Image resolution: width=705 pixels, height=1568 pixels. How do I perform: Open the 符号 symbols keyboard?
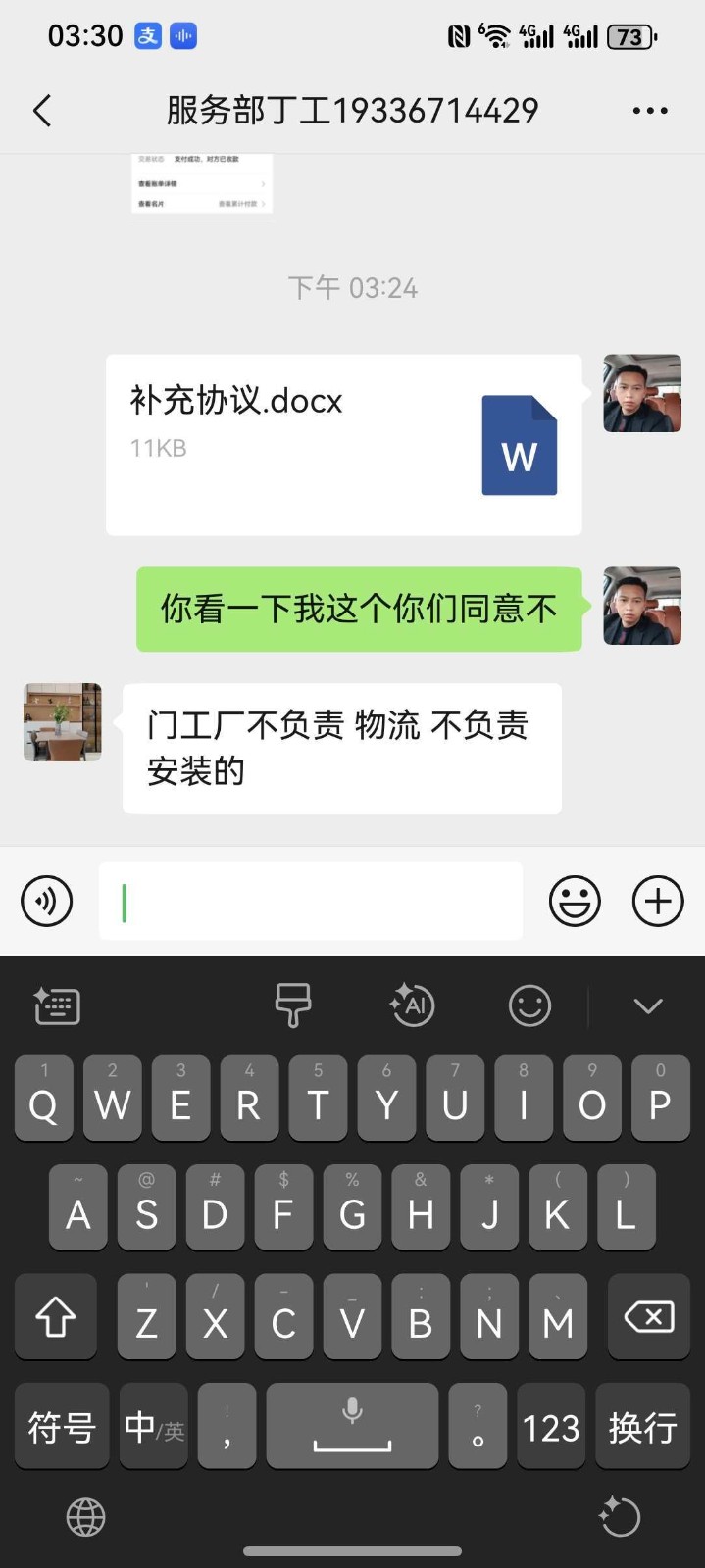(x=62, y=1427)
